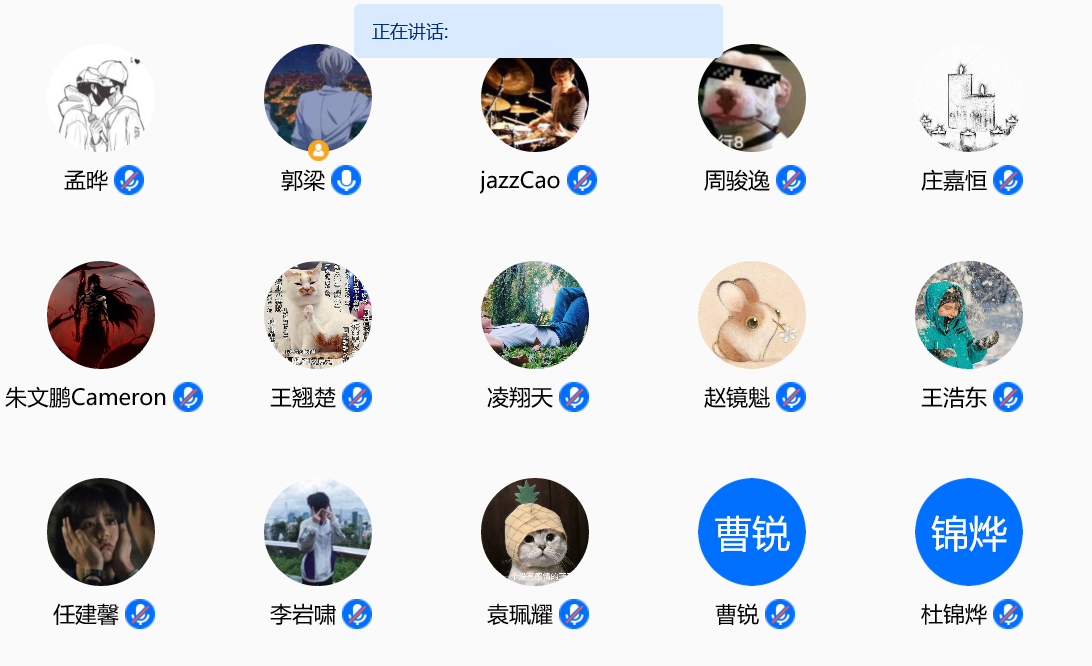Select 赵镜魁's avatar tile
Viewport: 1092px width, 666px height.
point(752,315)
